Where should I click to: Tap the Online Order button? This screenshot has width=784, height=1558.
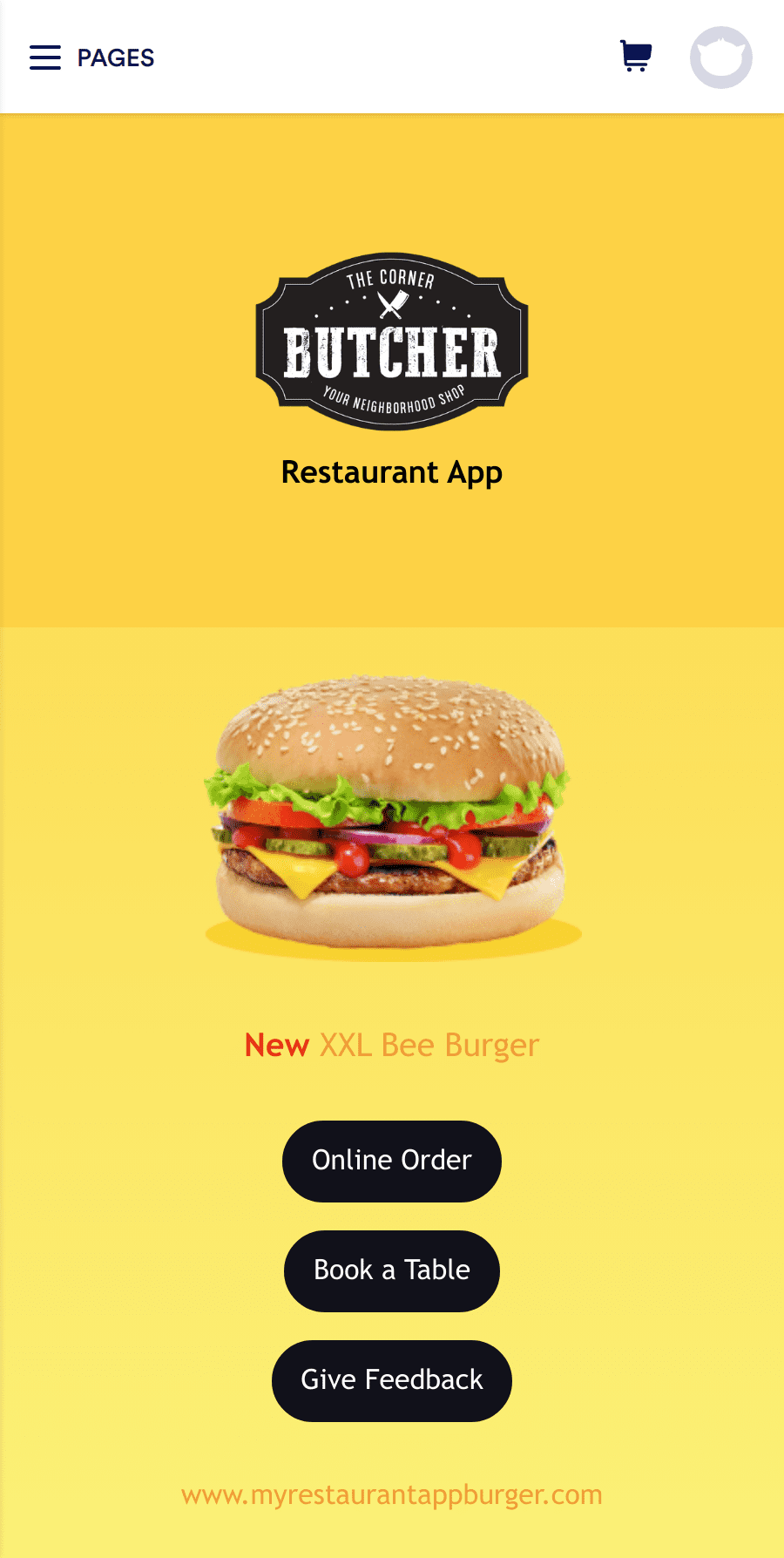(392, 1161)
